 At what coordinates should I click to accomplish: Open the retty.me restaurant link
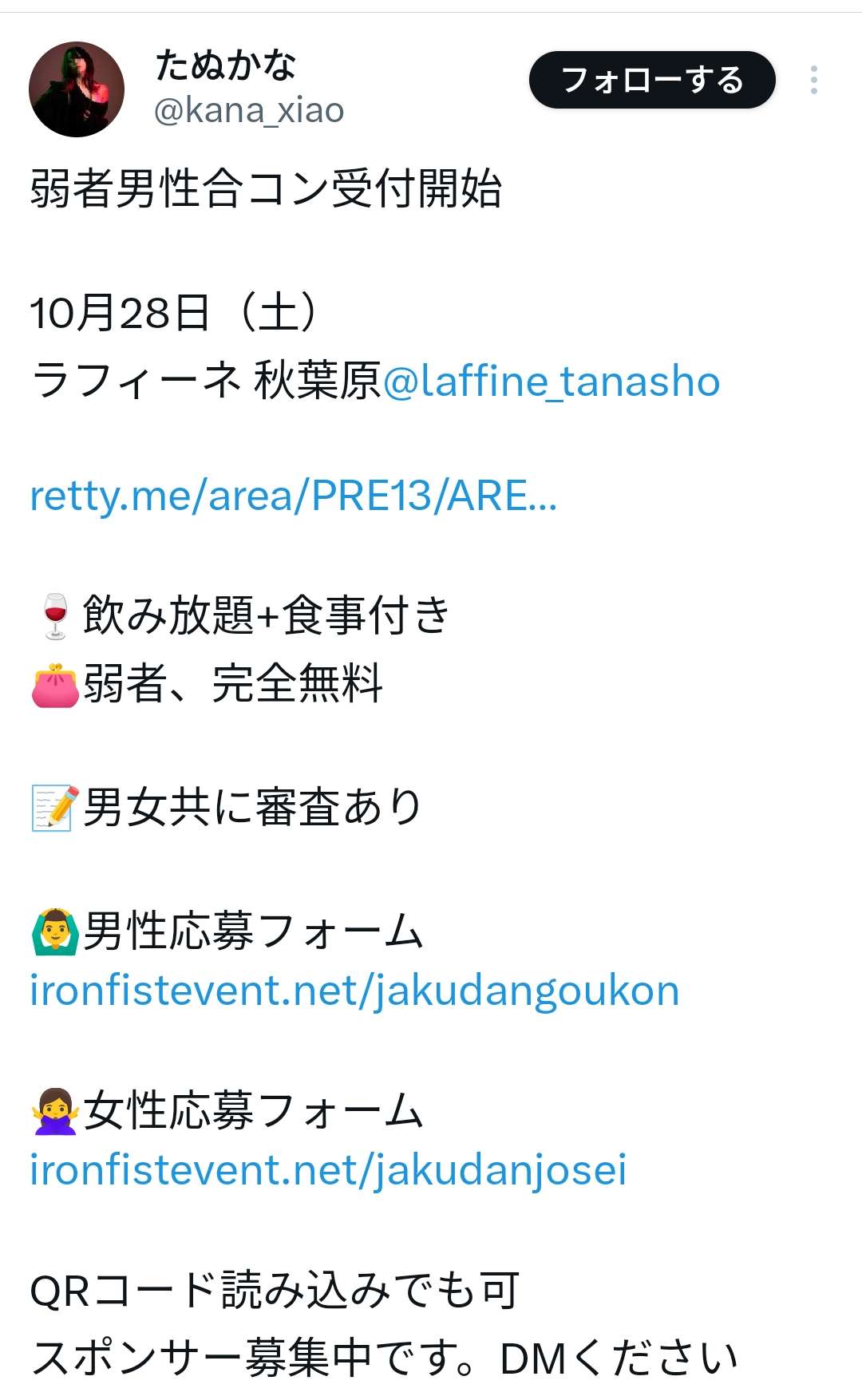(293, 496)
